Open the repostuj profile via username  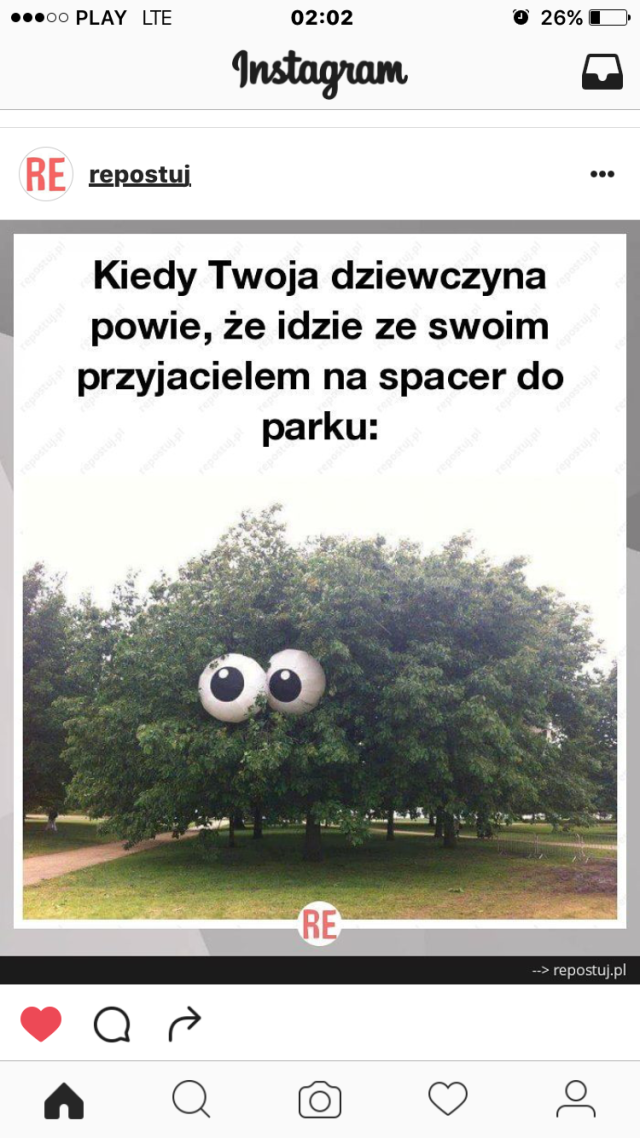point(139,175)
